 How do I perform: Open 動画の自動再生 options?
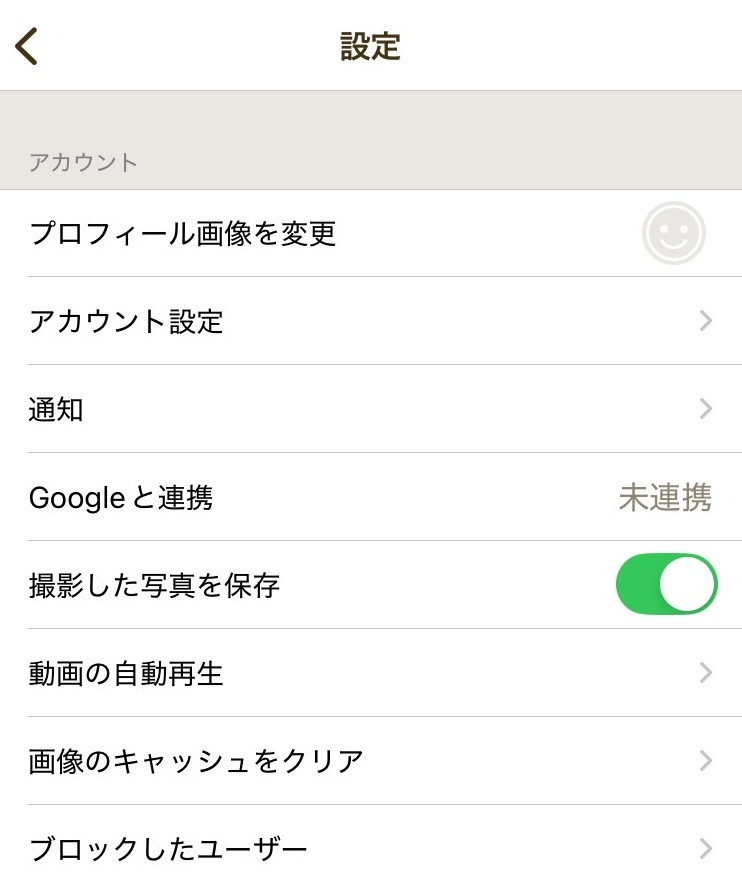point(370,673)
